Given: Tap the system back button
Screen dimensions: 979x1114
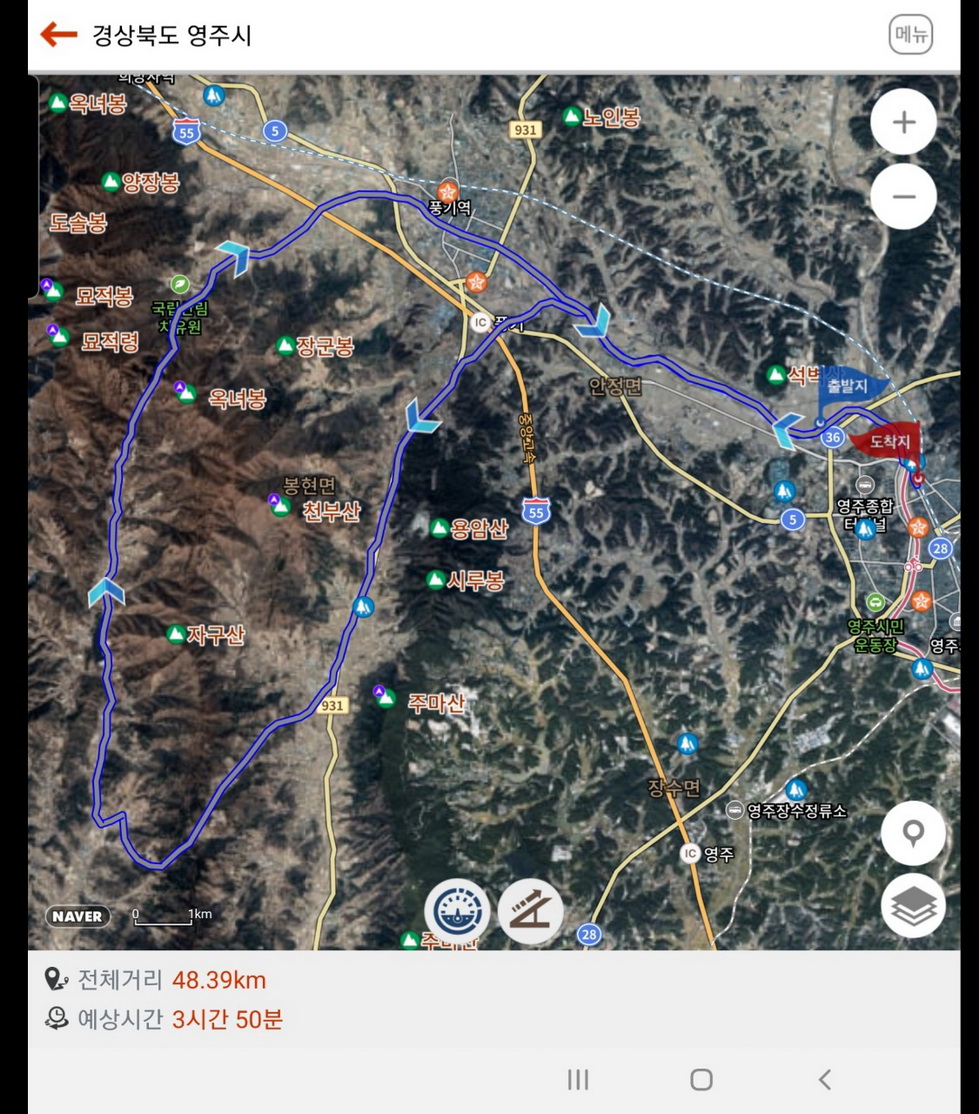Looking at the screenshot, I should click(x=824, y=1079).
